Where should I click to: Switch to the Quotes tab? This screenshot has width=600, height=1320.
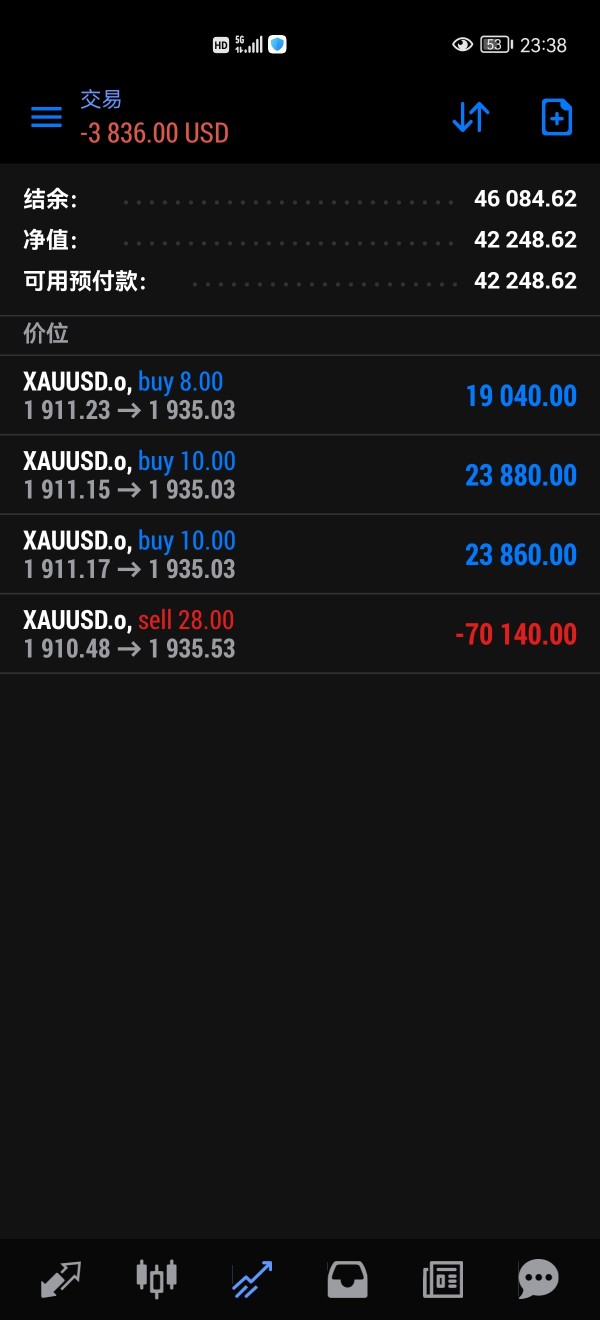(x=60, y=1278)
